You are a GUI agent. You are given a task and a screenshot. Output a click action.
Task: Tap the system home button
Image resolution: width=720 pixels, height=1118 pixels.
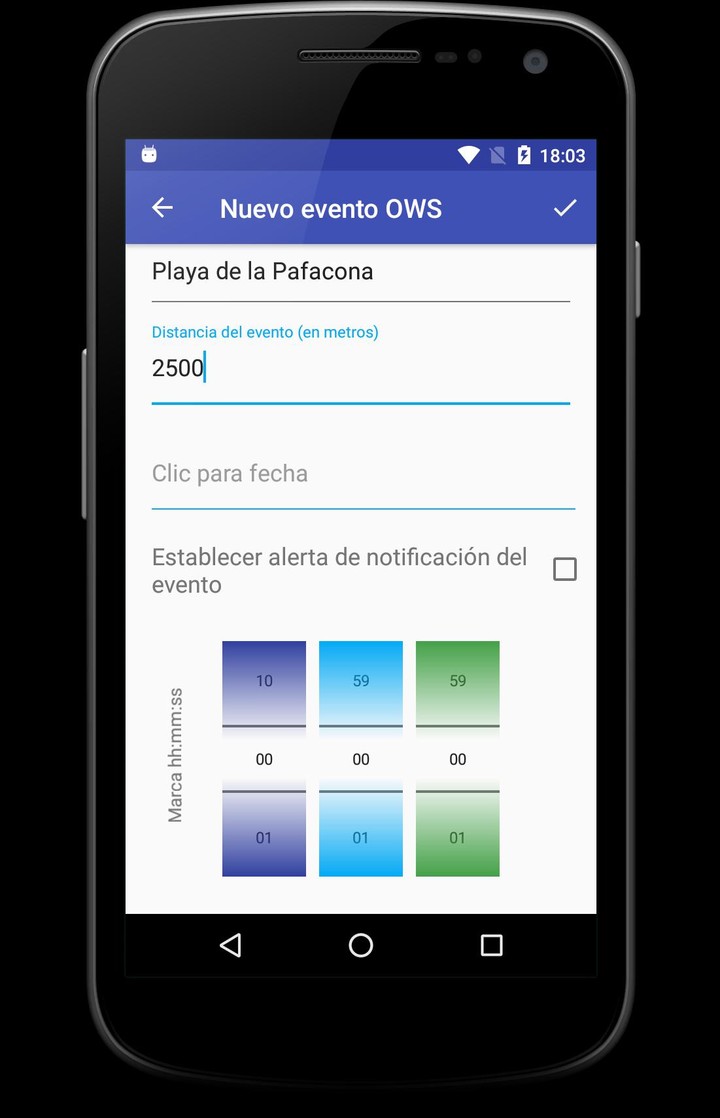coord(361,945)
